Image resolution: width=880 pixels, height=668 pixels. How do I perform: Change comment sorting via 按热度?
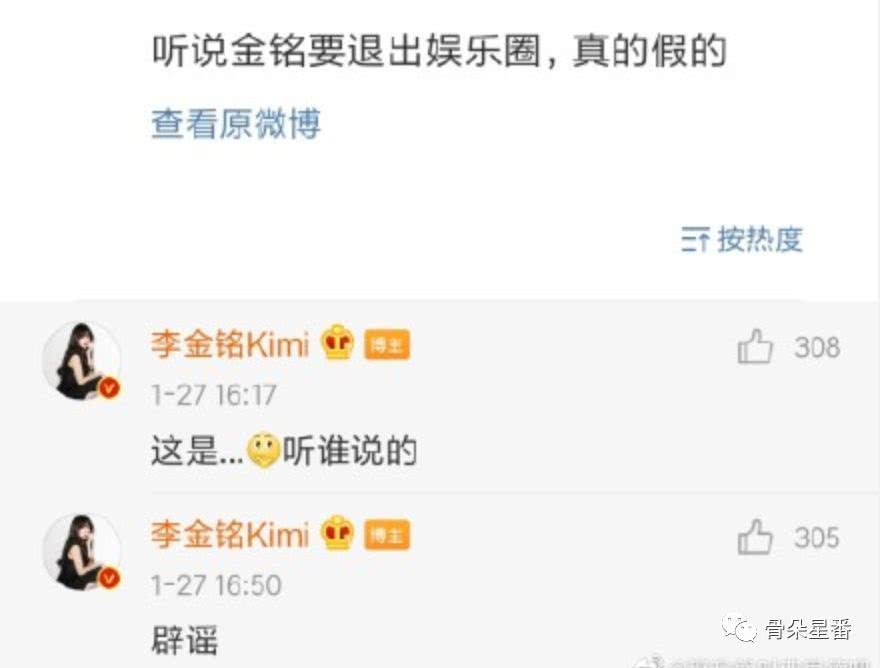click(741, 240)
